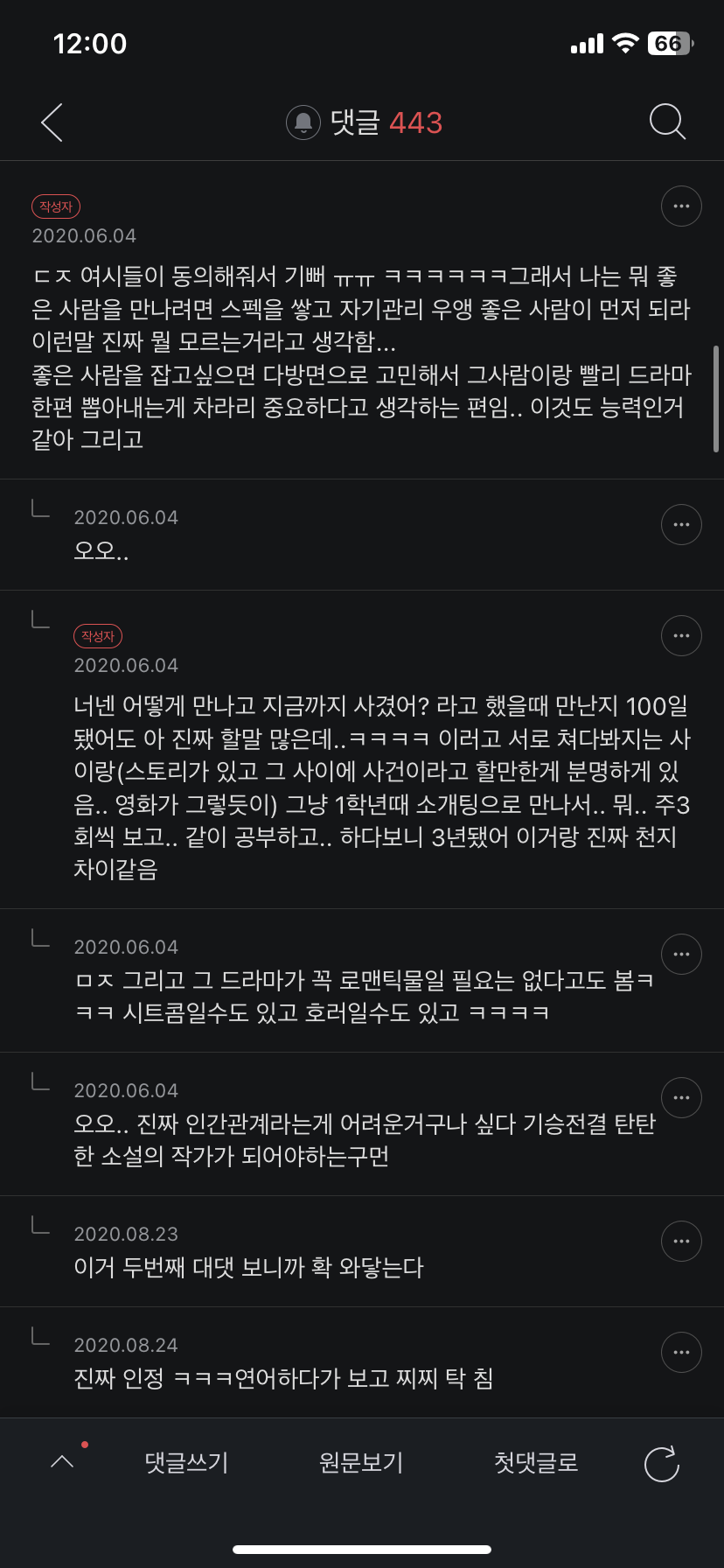This screenshot has width=724, height=1568.
Task: Open options for reply about '로맨틱물일 필요는'
Action: (x=681, y=955)
